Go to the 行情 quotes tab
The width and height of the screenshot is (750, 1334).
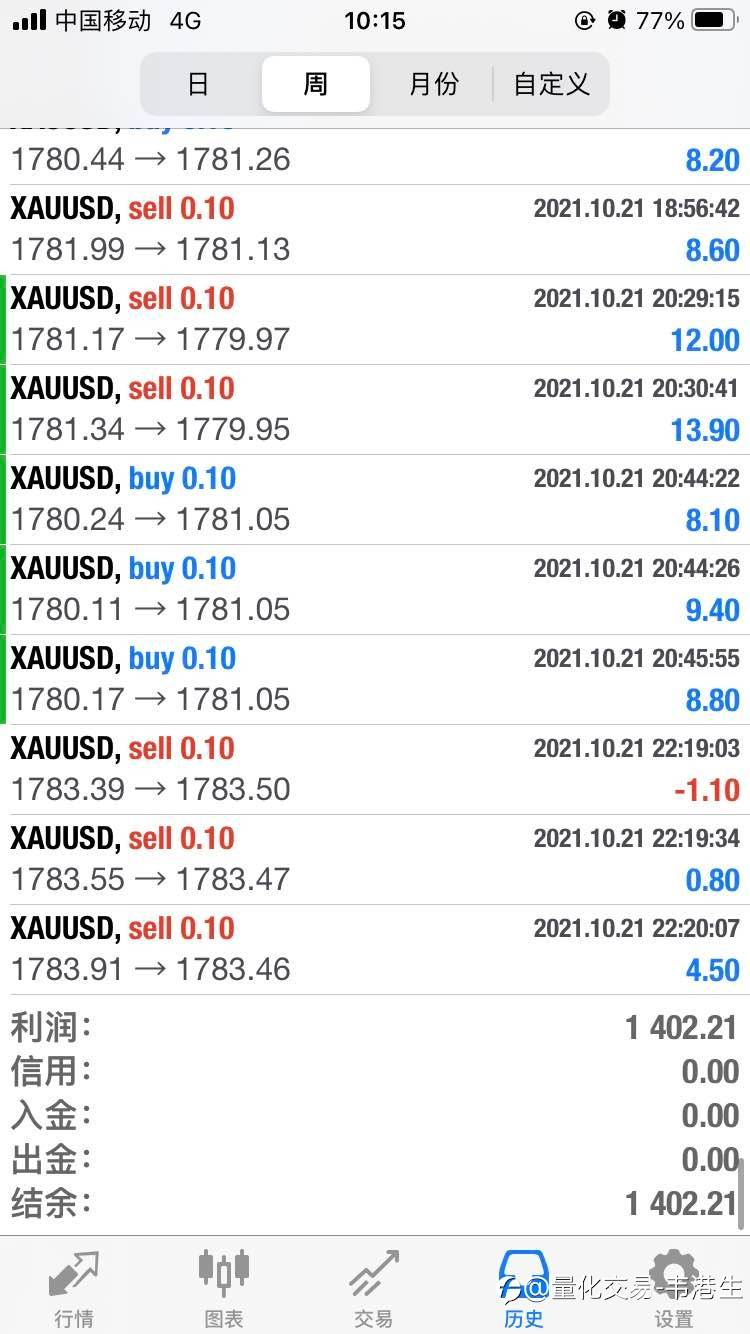tap(74, 1286)
